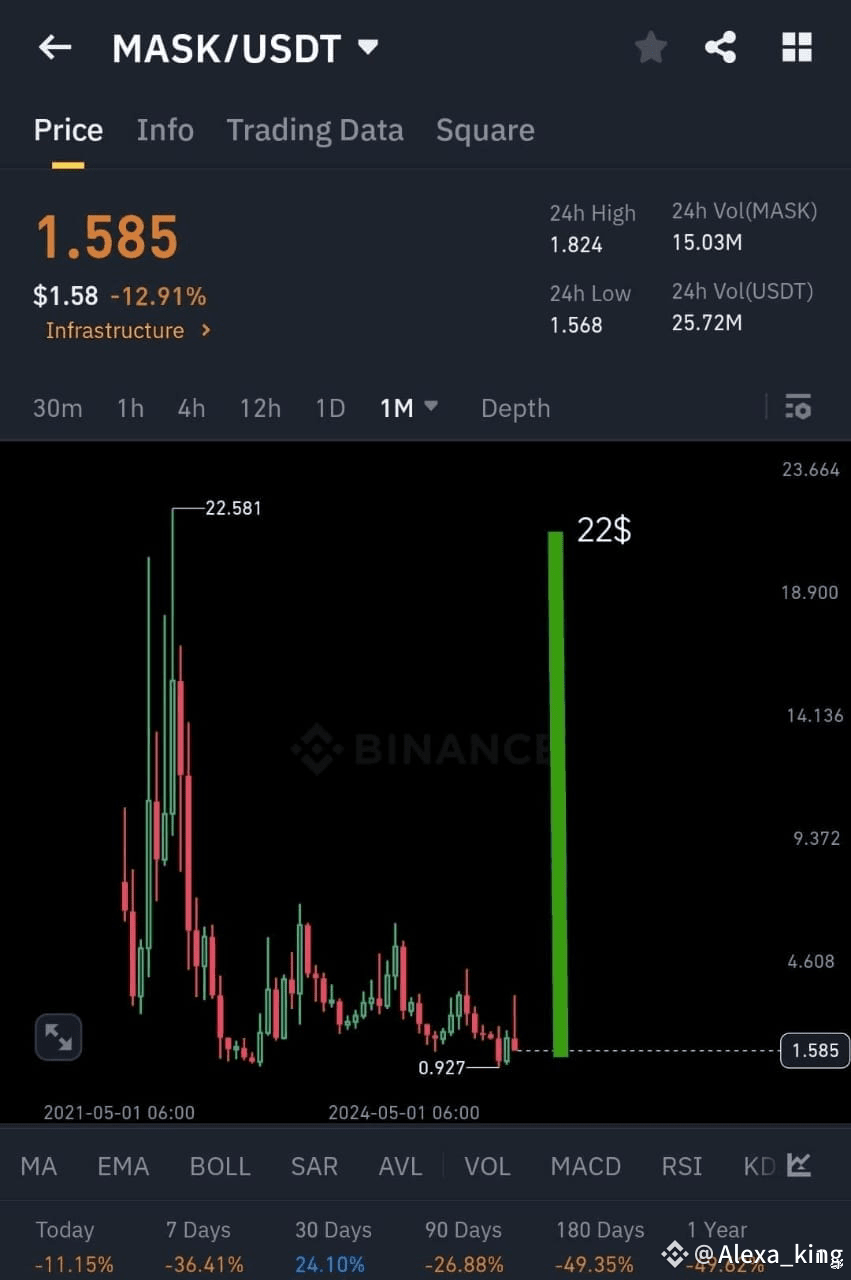Expand chart to fullscreen with the expand icon
The image size is (851, 1280).
tap(57, 1037)
